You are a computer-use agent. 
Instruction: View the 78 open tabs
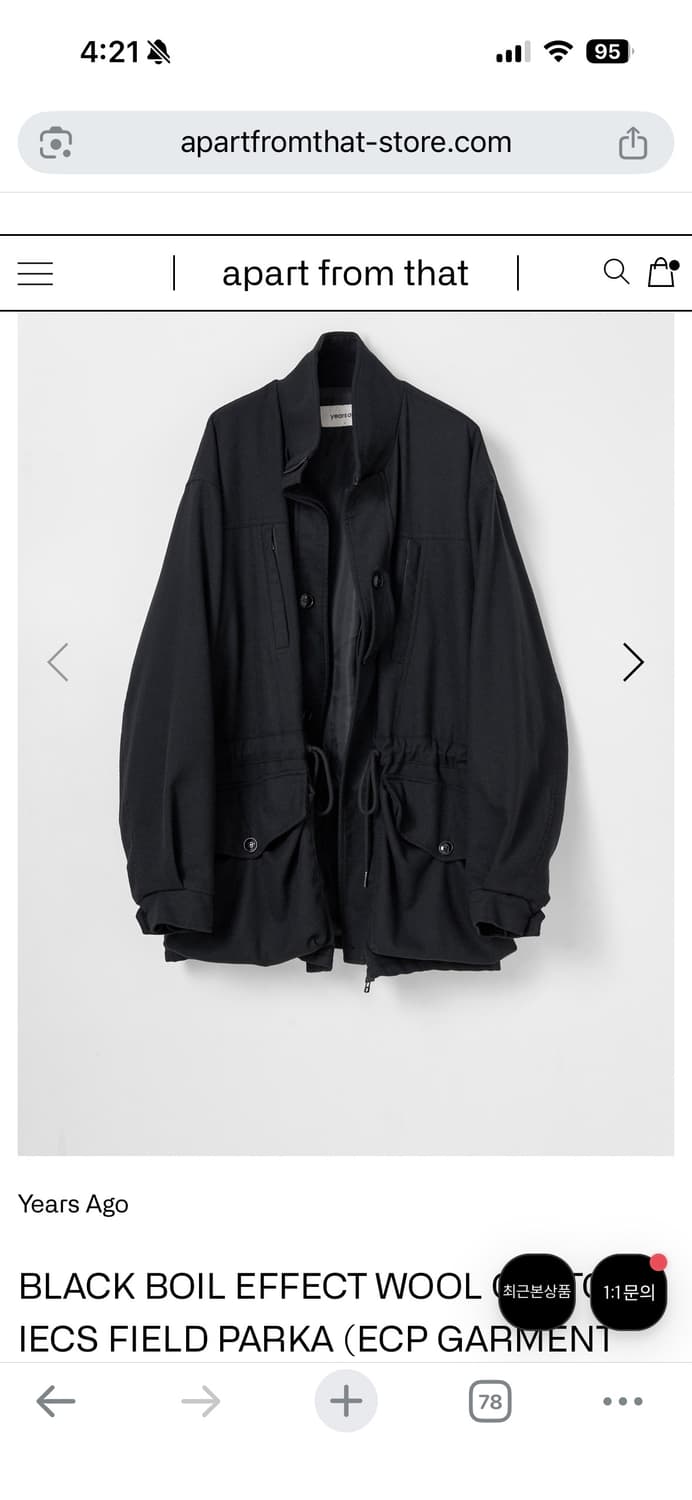coord(489,1402)
